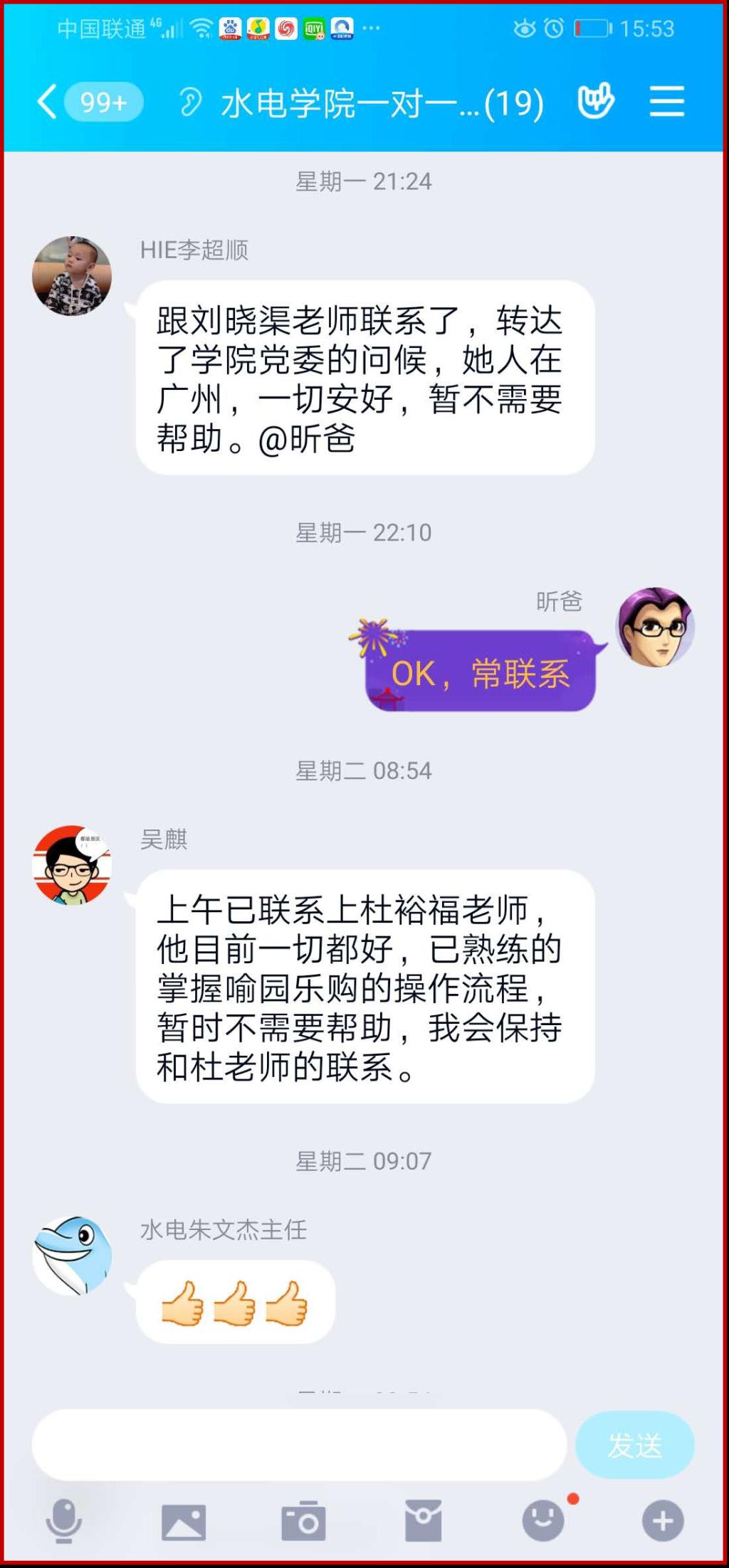Open 昕爸's profile avatar

click(x=654, y=627)
